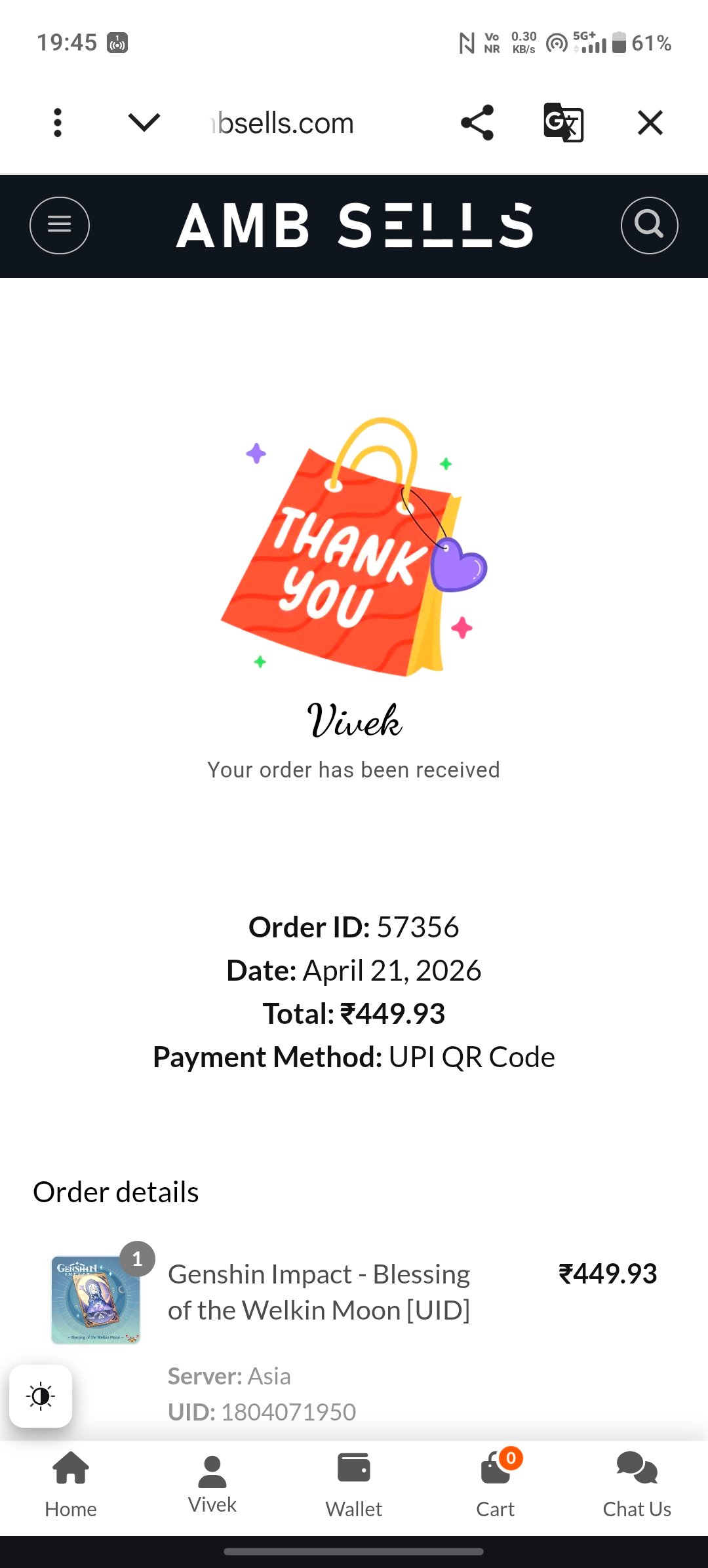Minimize the browser tab with down chevron
Image resolution: width=708 pixels, height=1568 pixels.
[144, 123]
